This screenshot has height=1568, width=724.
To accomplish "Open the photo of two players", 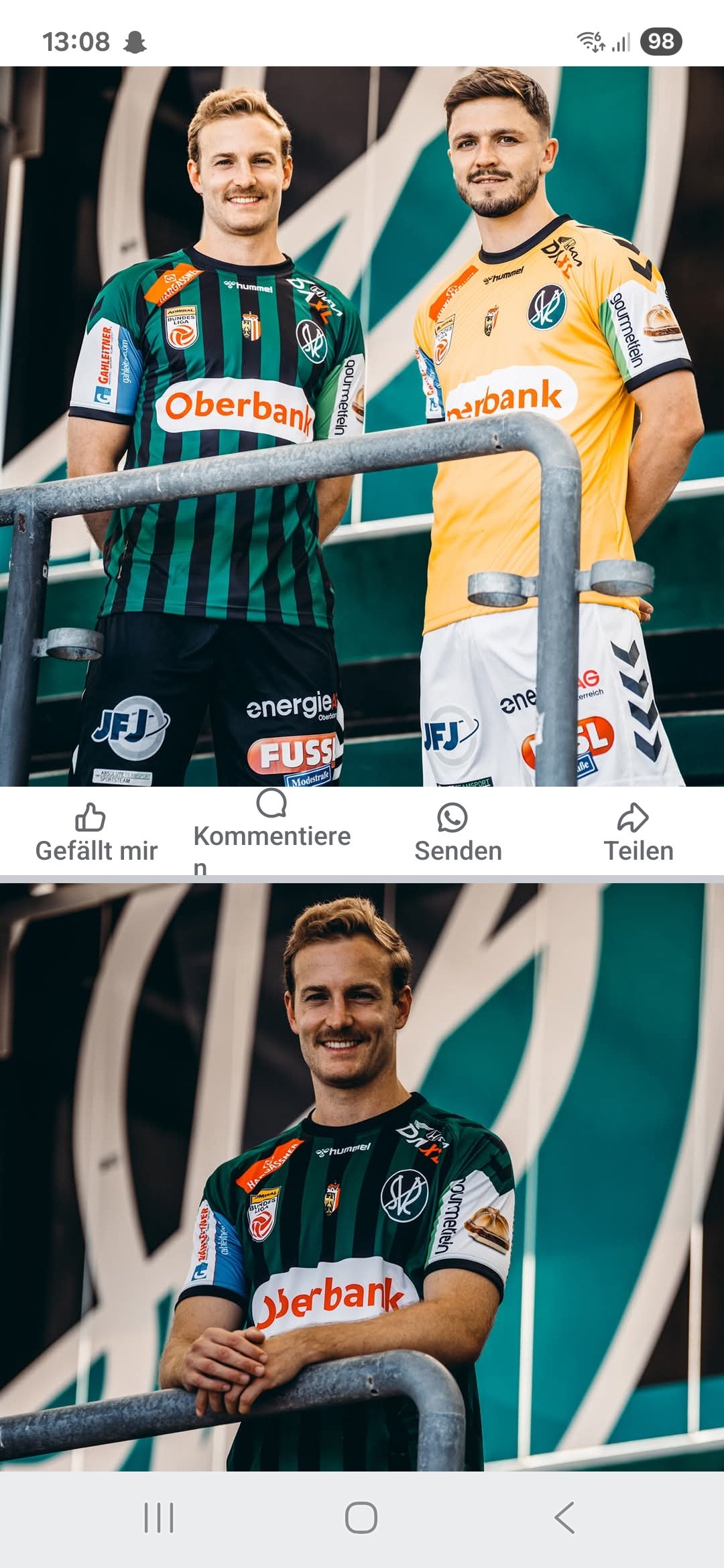I will pyautogui.click(x=362, y=426).
